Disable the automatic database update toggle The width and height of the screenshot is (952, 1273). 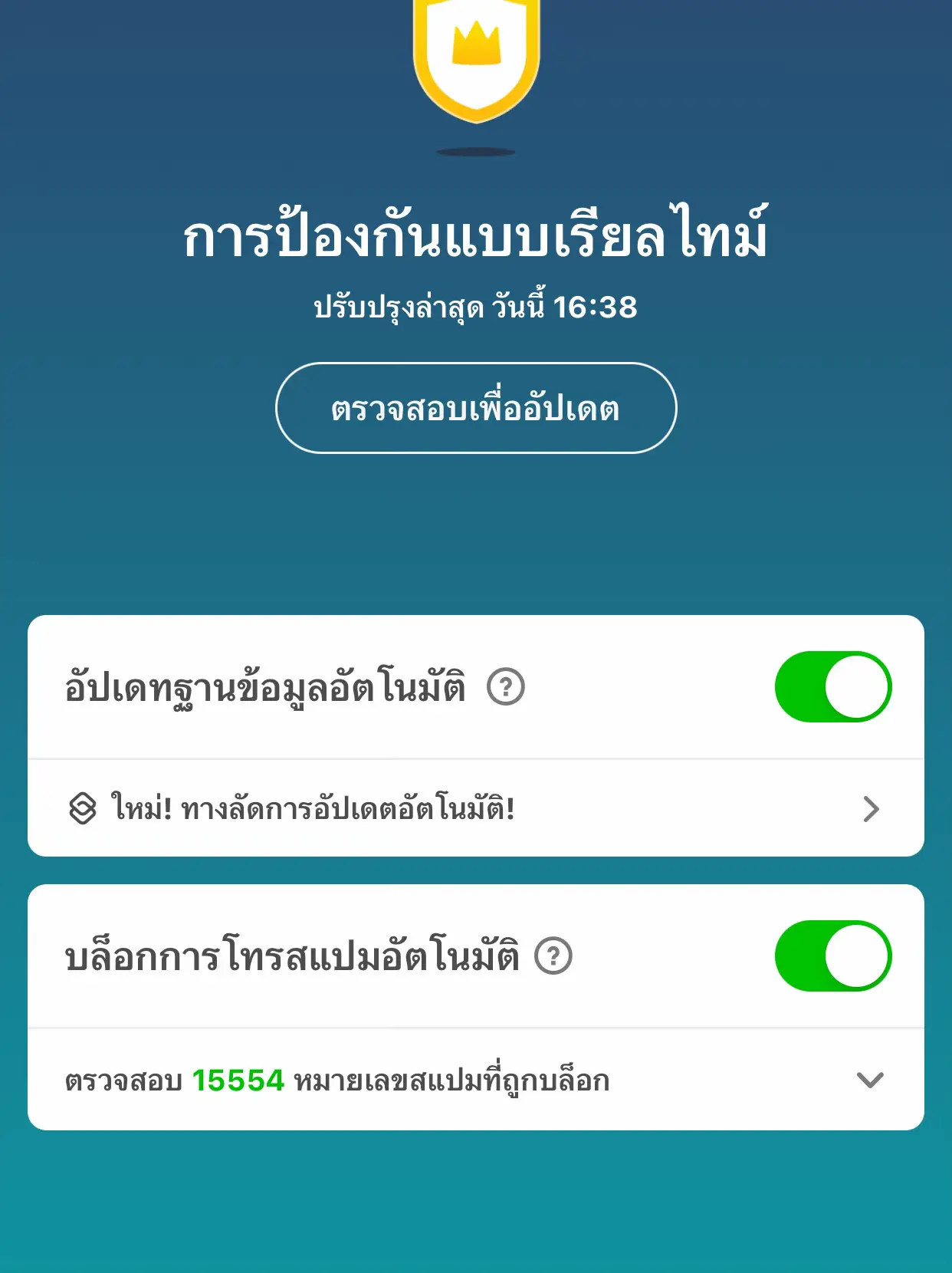(832, 688)
